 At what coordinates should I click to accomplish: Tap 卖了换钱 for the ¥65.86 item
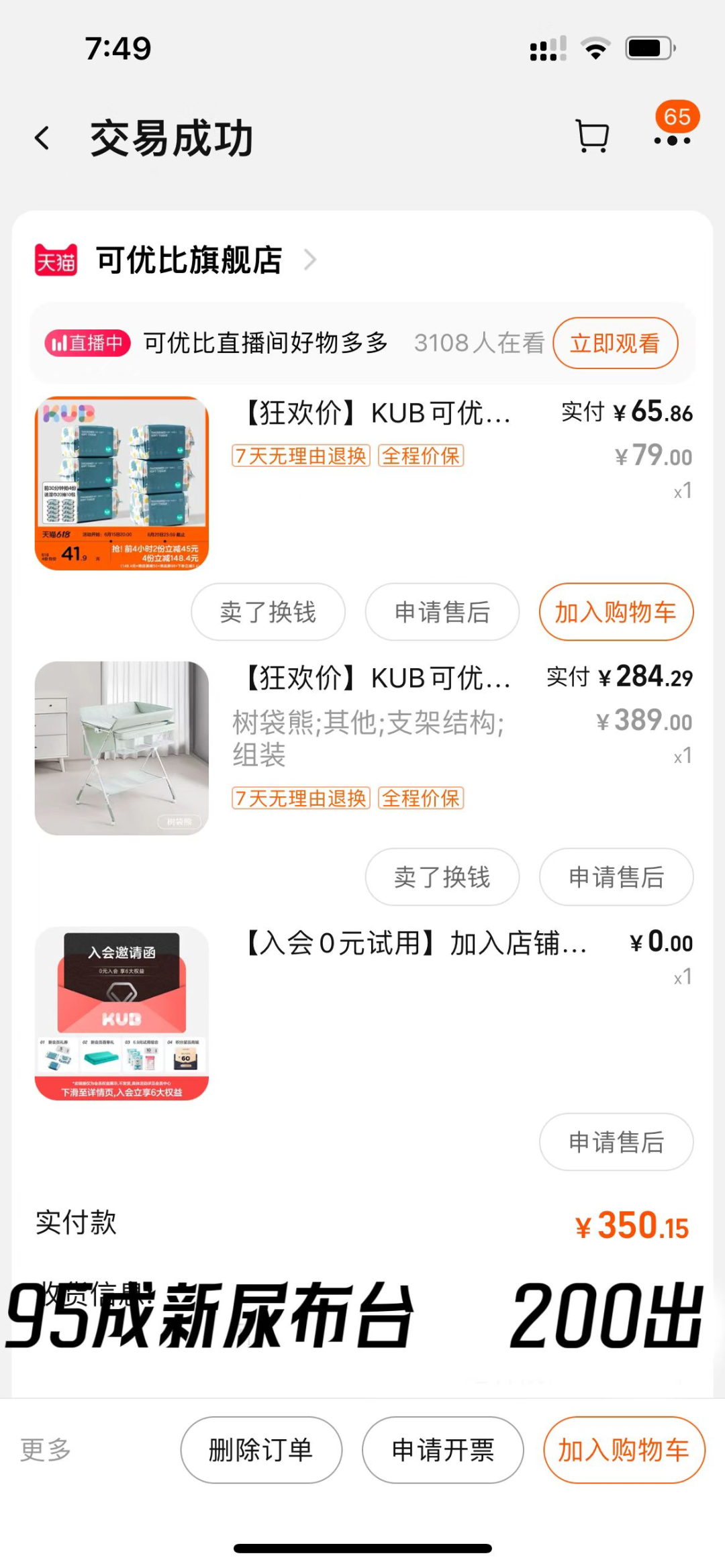click(x=268, y=612)
